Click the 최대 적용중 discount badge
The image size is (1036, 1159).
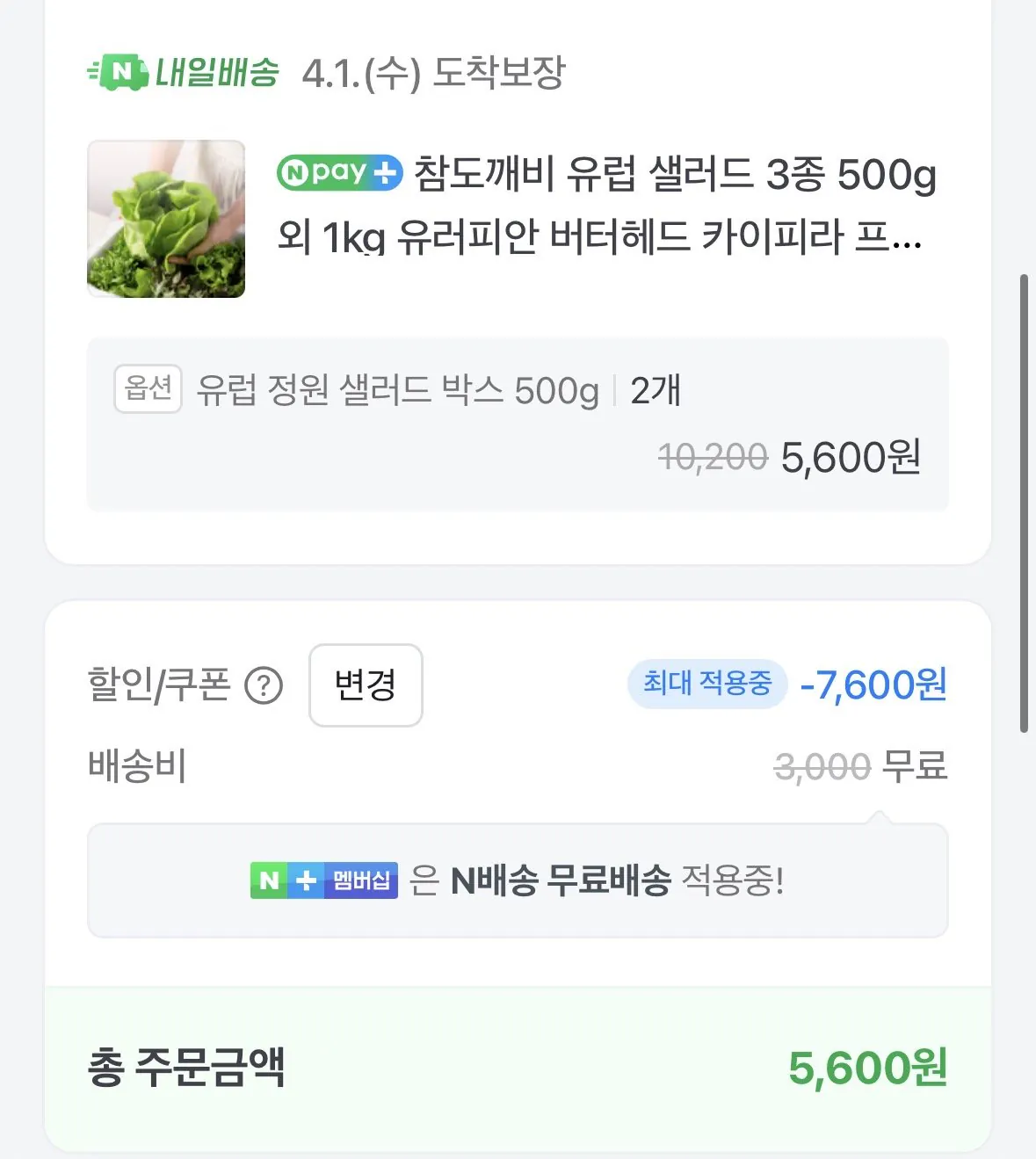[706, 685]
